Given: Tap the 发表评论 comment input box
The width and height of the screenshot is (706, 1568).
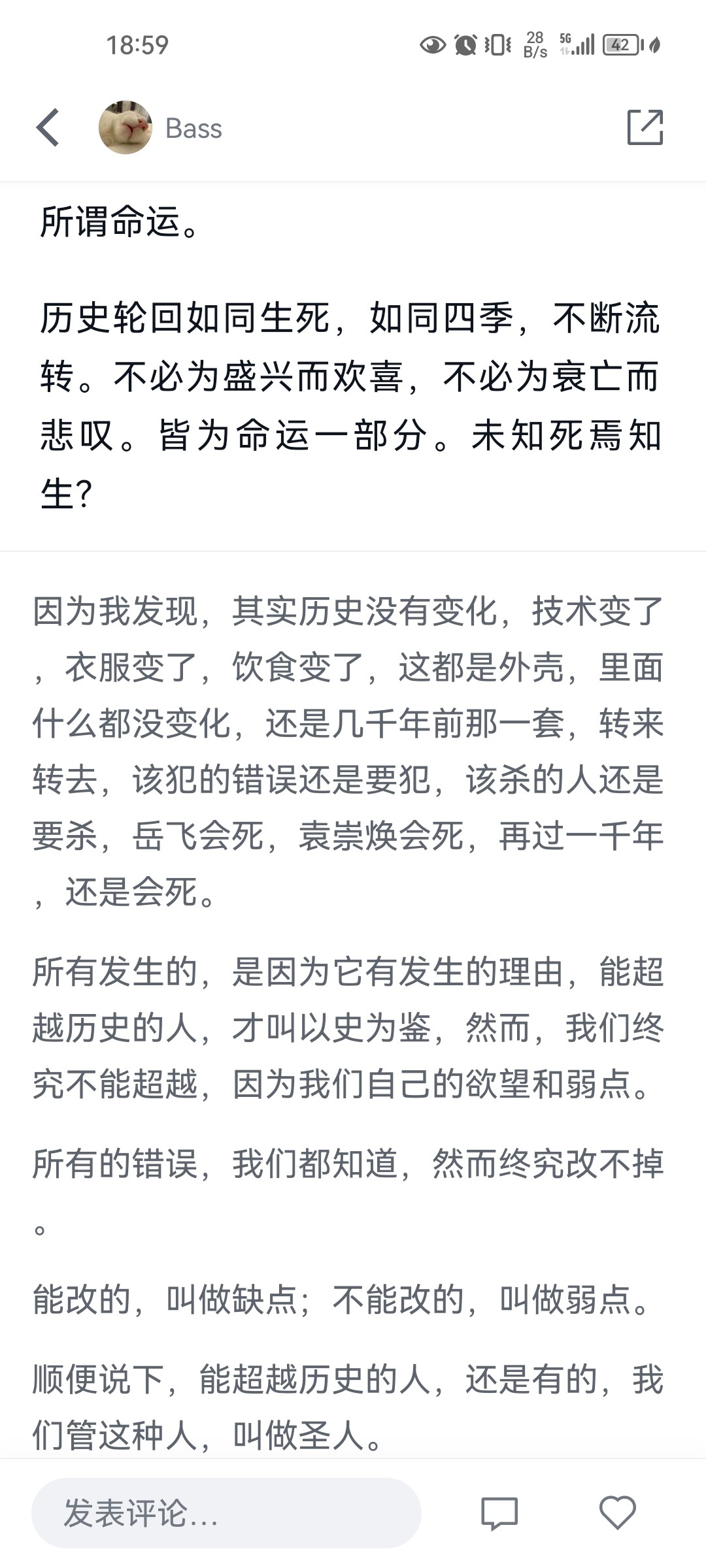Looking at the screenshot, I should 226,1513.
